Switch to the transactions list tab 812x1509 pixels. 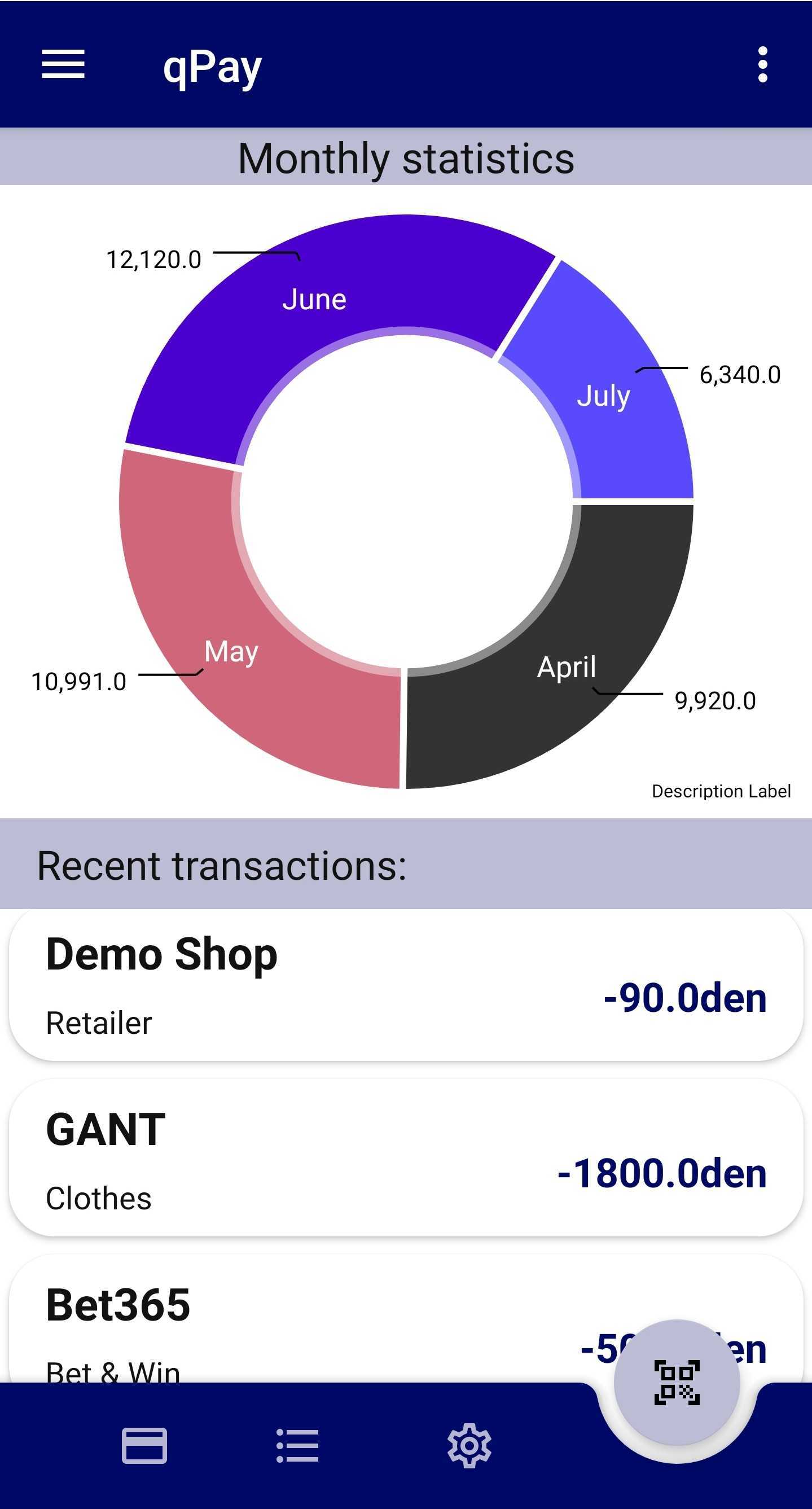[297, 1446]
